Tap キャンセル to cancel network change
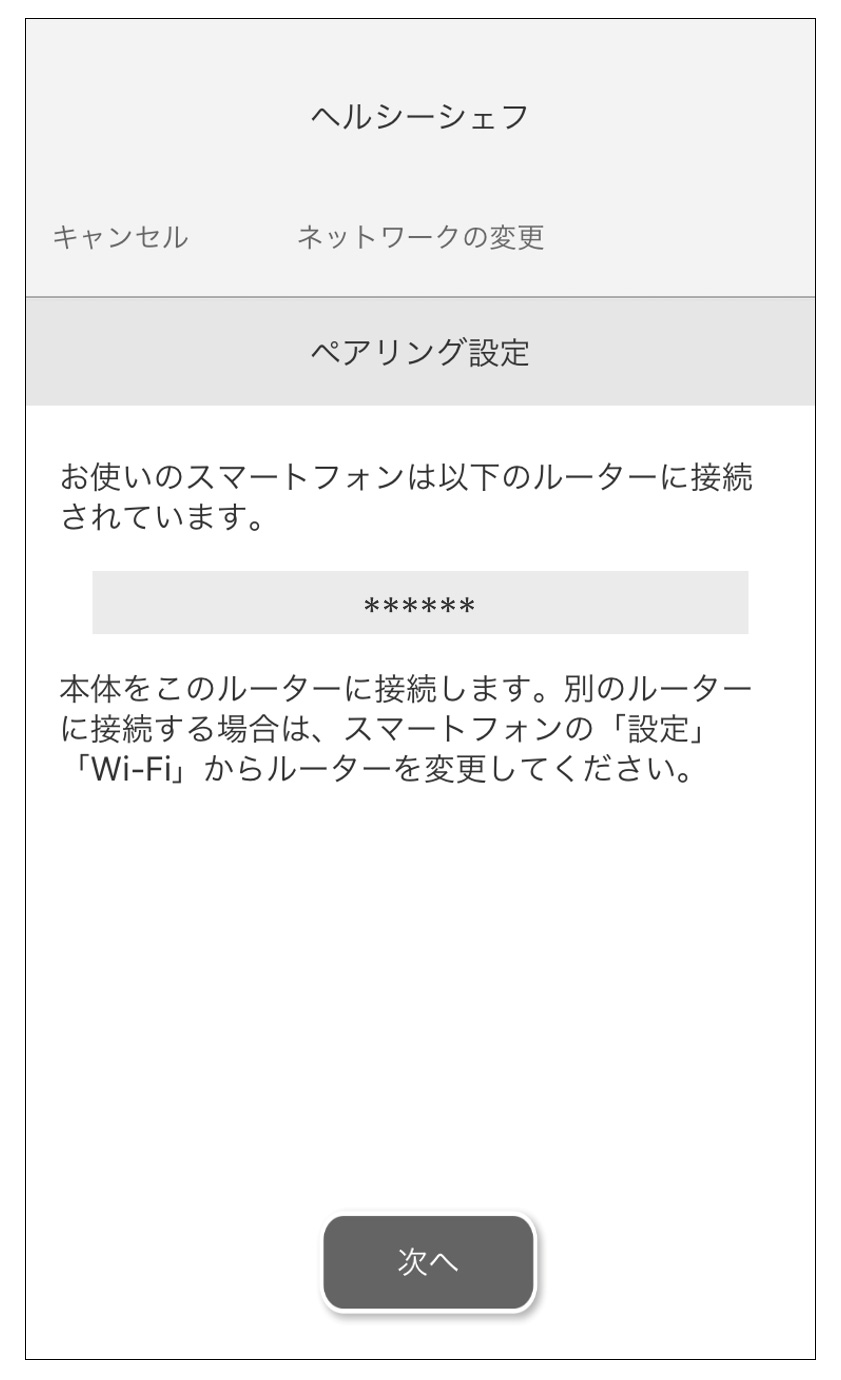Viewport: 841px width, 1380px height. [120, 238]
